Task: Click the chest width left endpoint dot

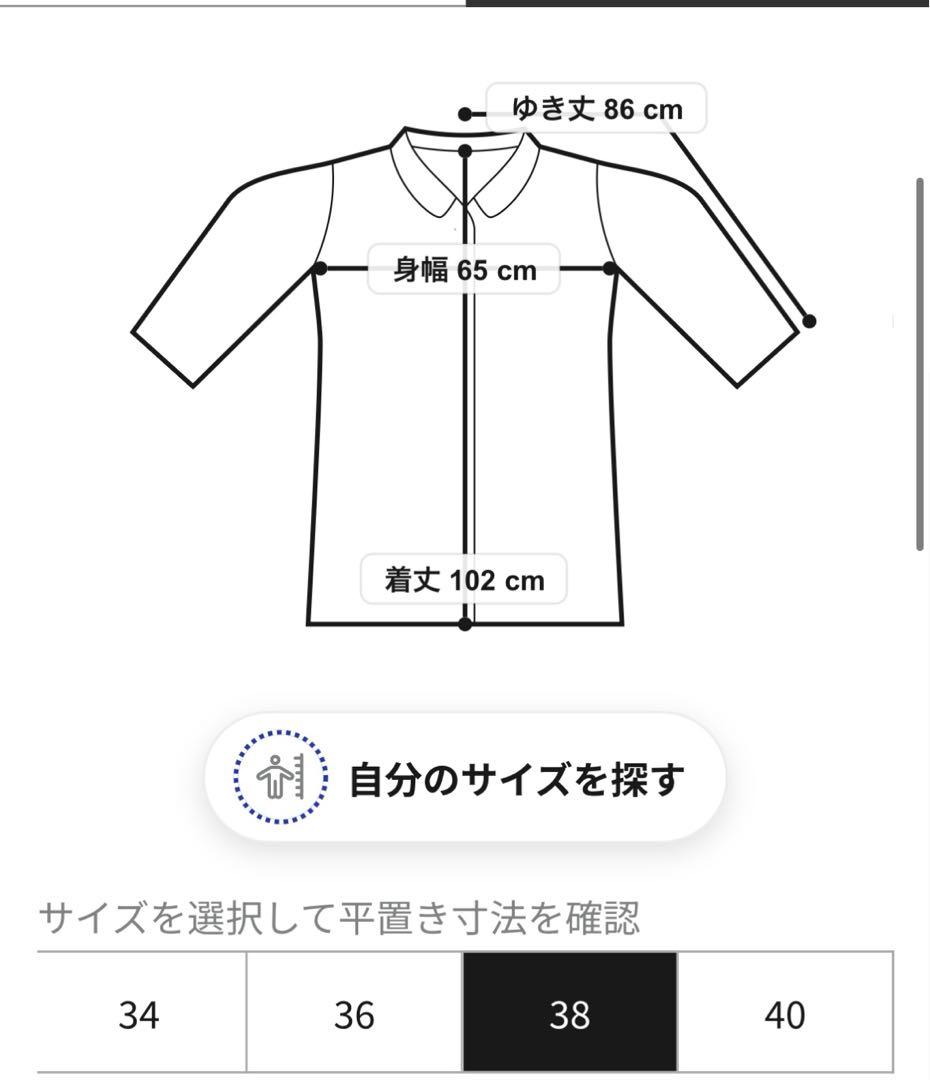Action: 321,266
